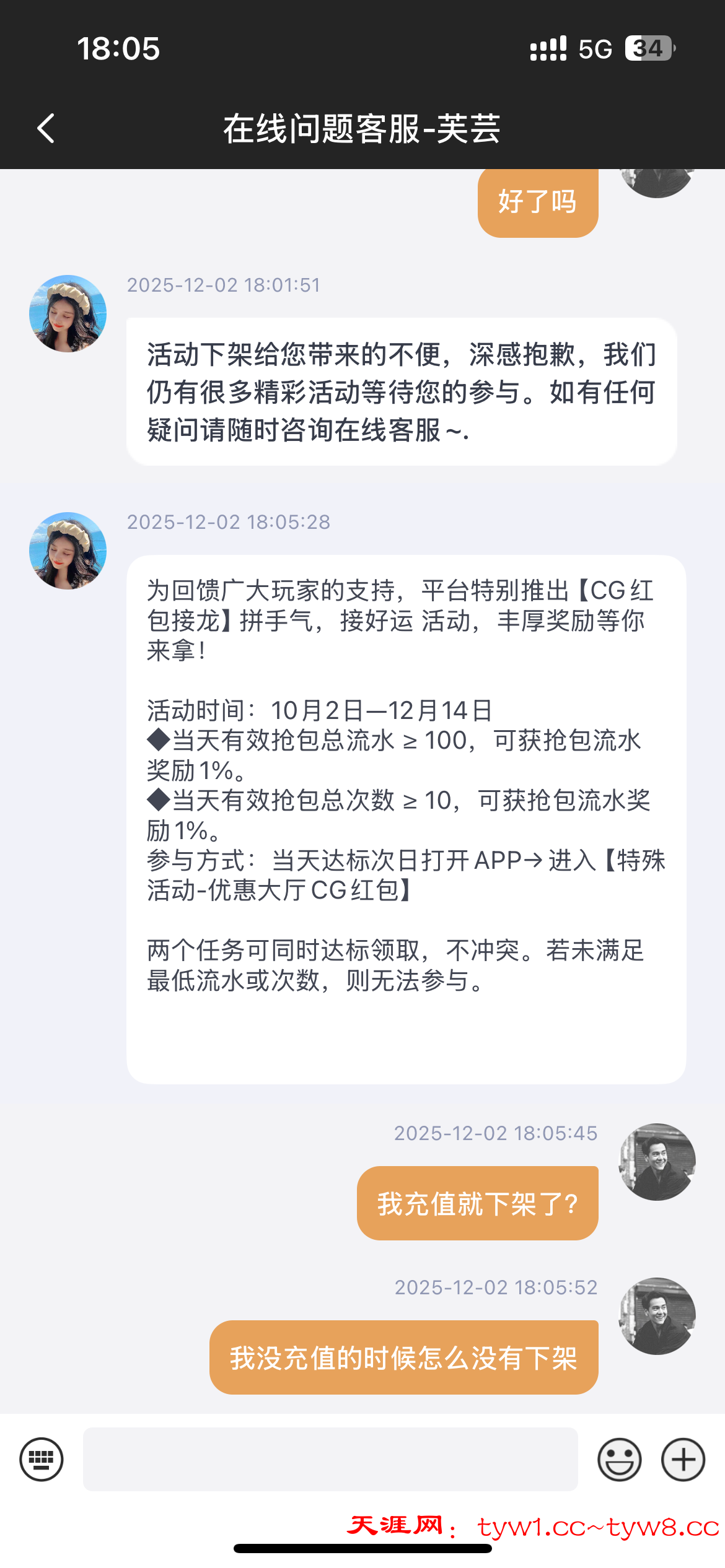
Task: Tap the chat title 在线问题客服-芙芸
Action: [x=362, y=127]
